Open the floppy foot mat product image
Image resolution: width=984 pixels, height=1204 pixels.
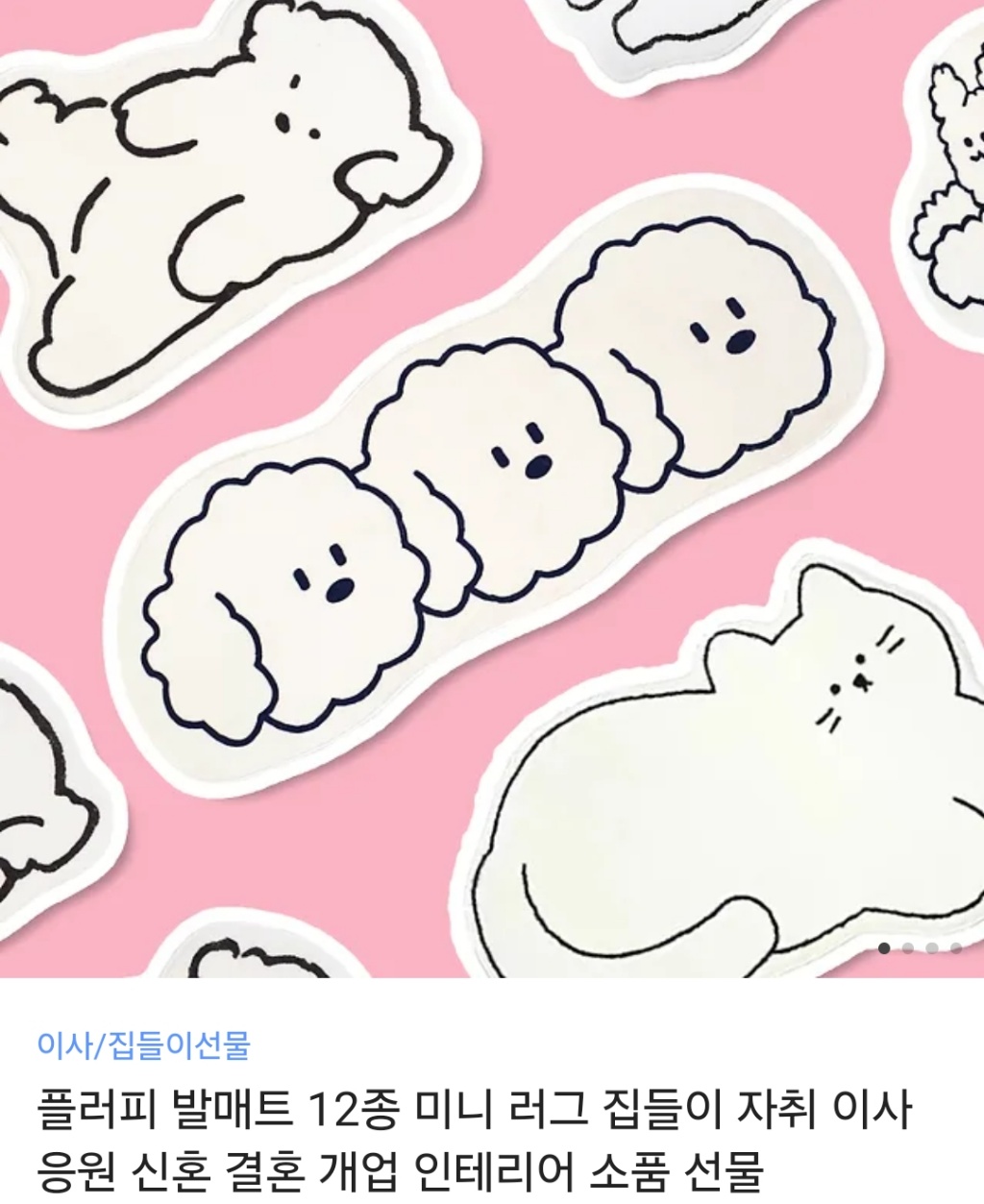point(492,480)
